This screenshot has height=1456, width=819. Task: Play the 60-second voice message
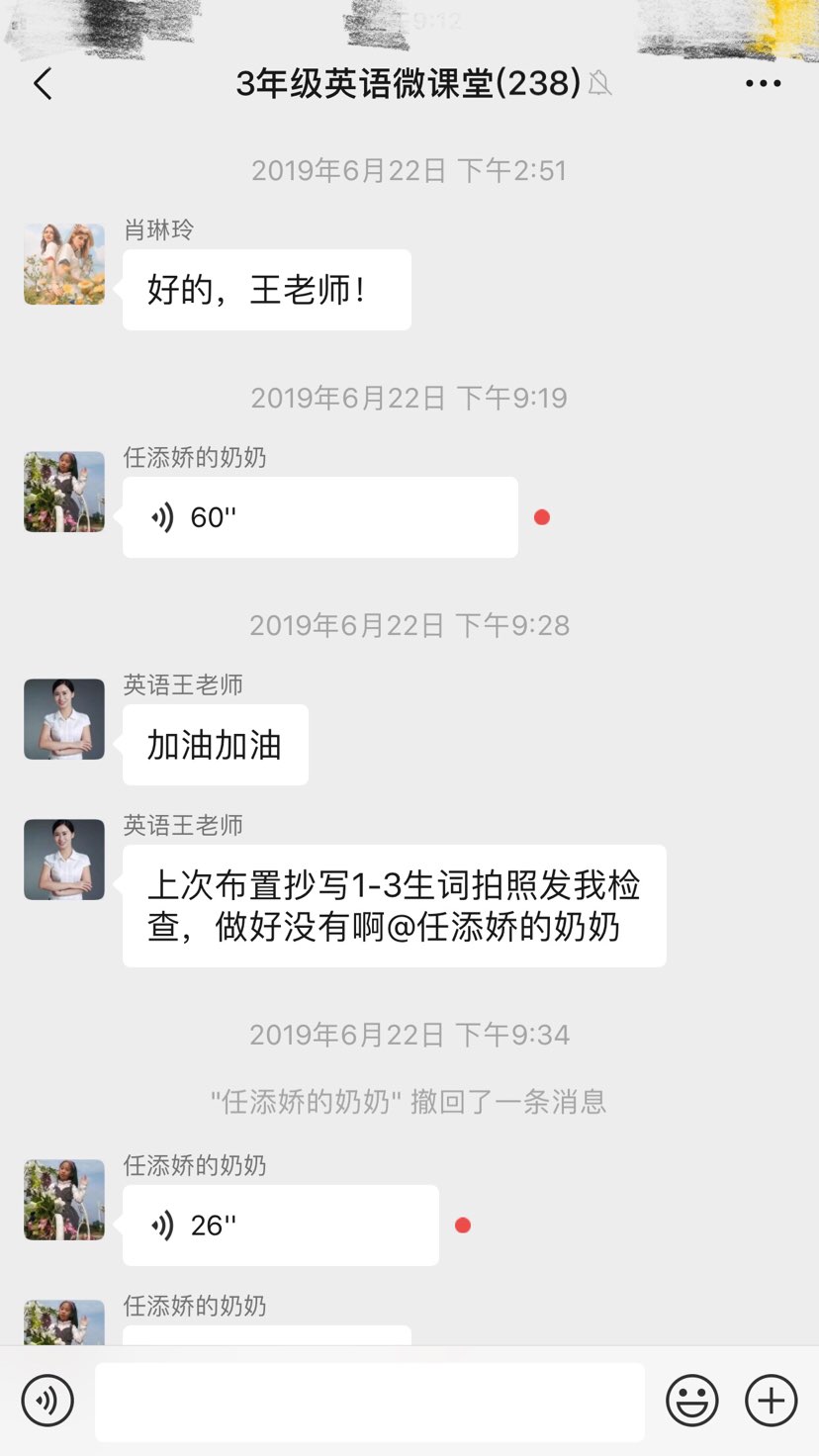[x=319, y=517]
